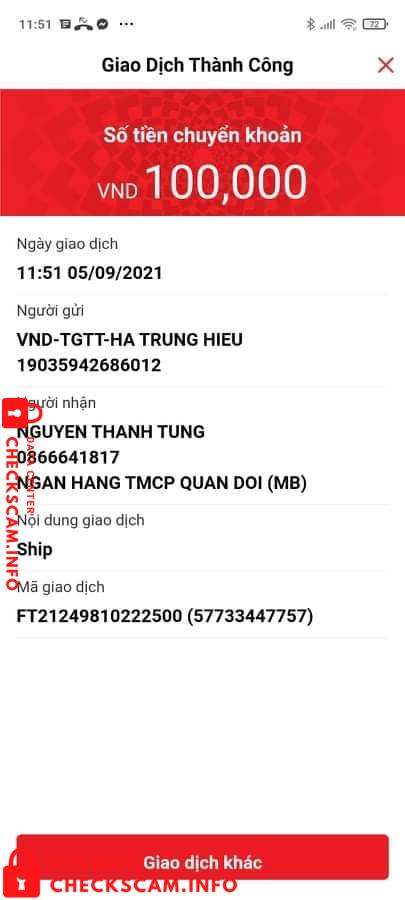The height and width of the screenshot is (900, 405).
Task: Close the successful transaction screen
Action: [385, 65]
